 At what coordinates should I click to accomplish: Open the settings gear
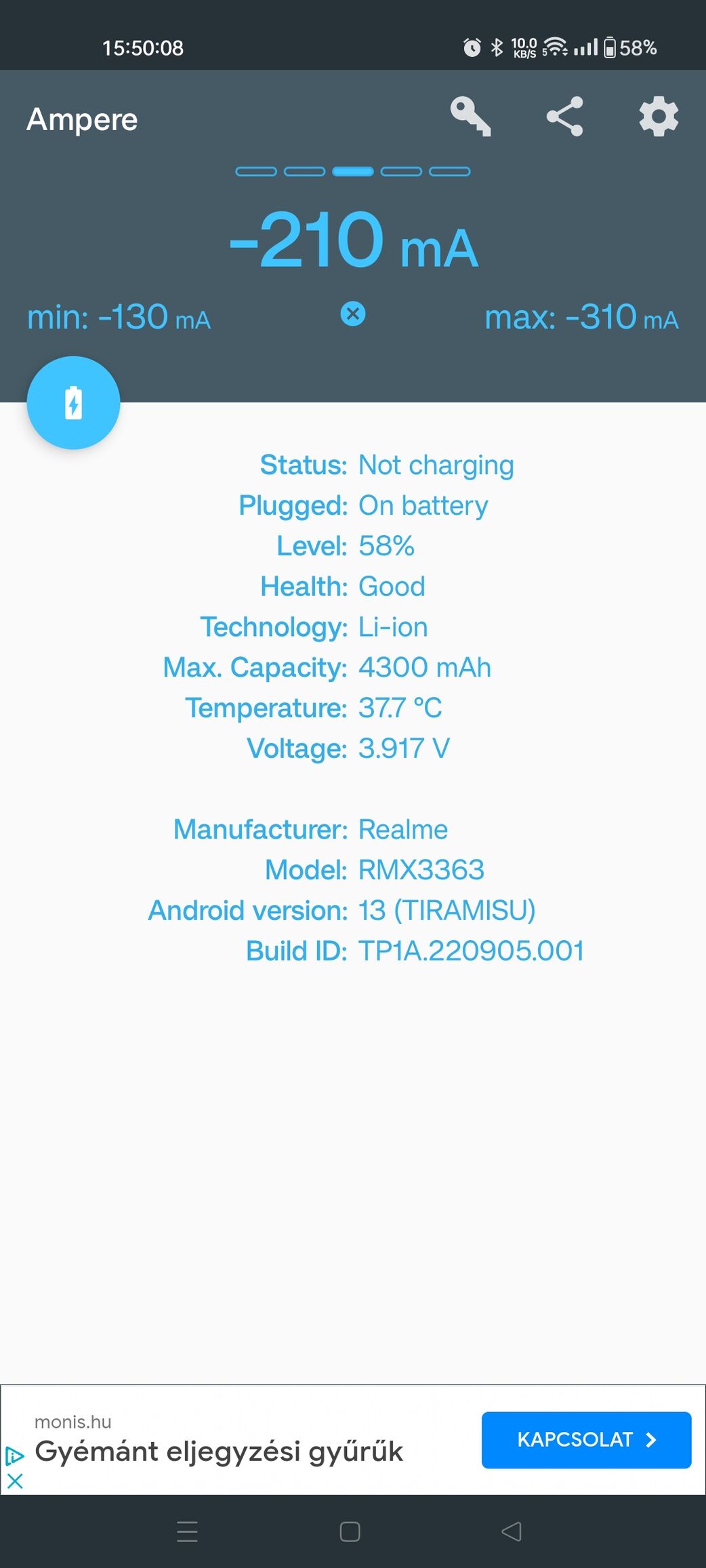tap(659, 116)
